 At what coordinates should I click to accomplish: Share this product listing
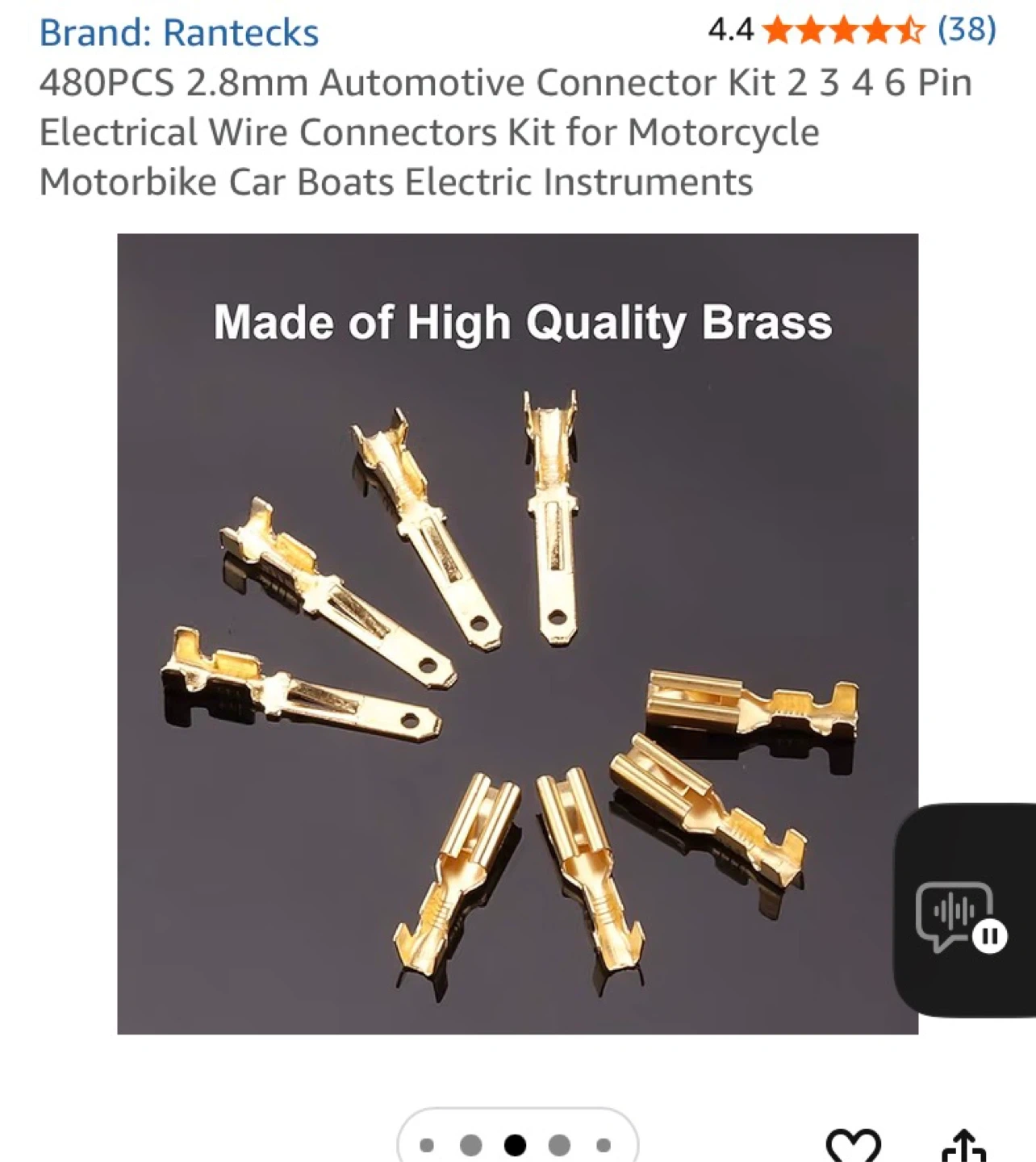click(x=964, y=1146)
